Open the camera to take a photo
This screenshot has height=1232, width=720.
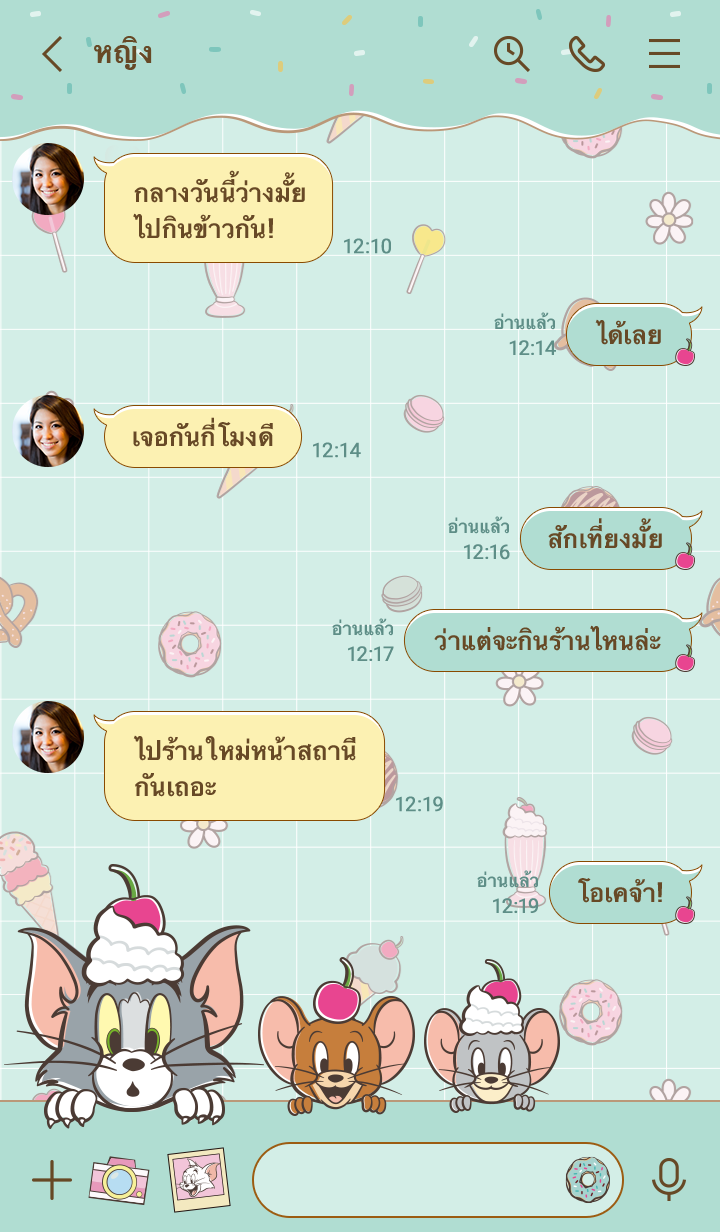[119, 1181]
